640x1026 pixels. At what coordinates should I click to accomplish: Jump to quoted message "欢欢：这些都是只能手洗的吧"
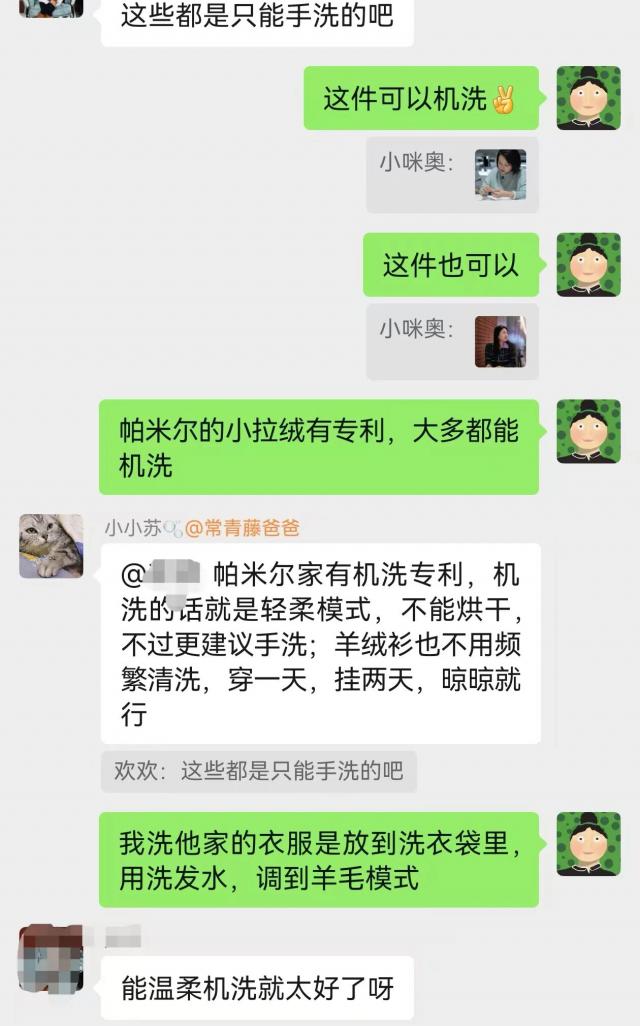259,771
